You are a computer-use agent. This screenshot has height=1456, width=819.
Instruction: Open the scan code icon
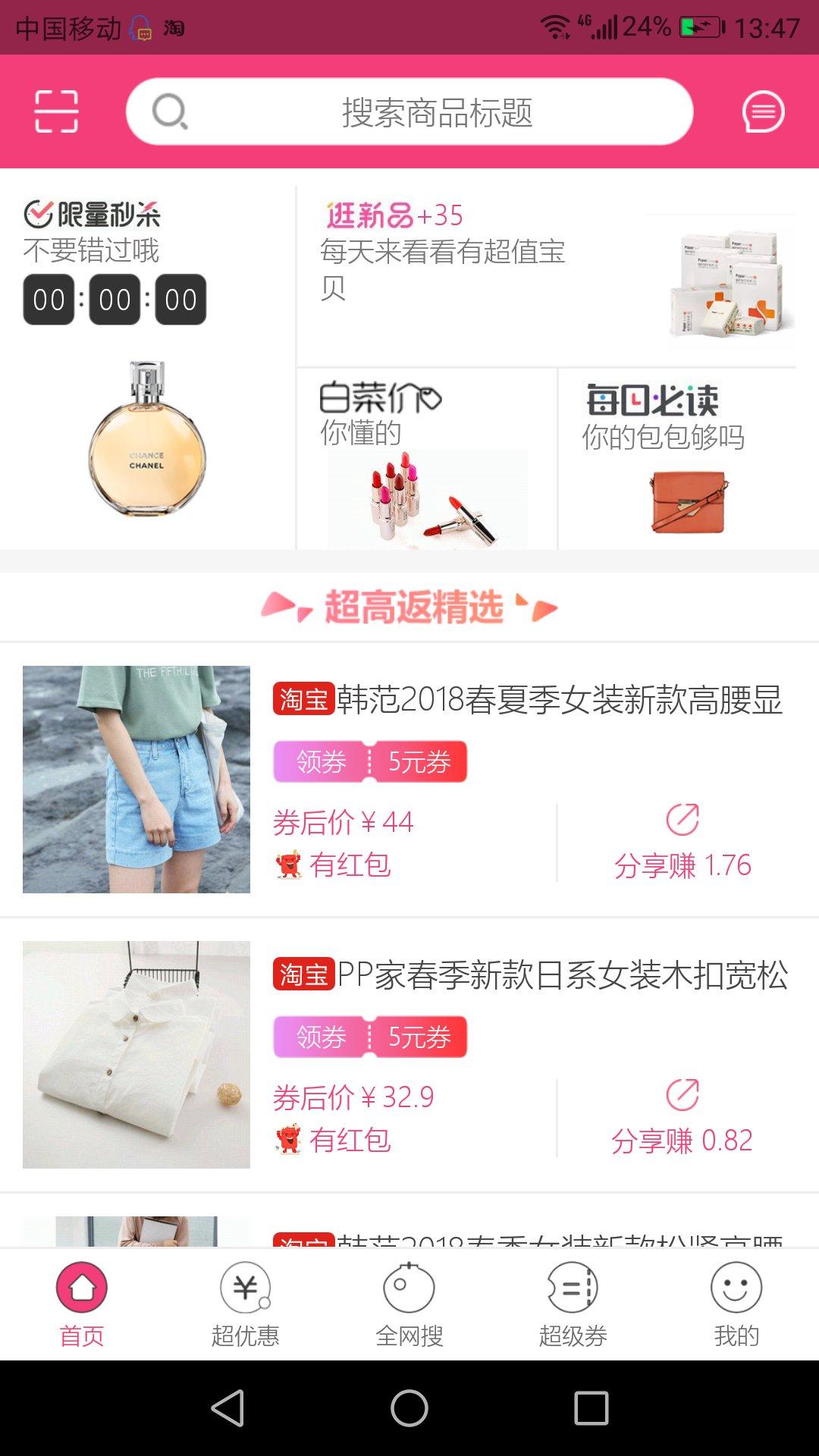point(56,111)
